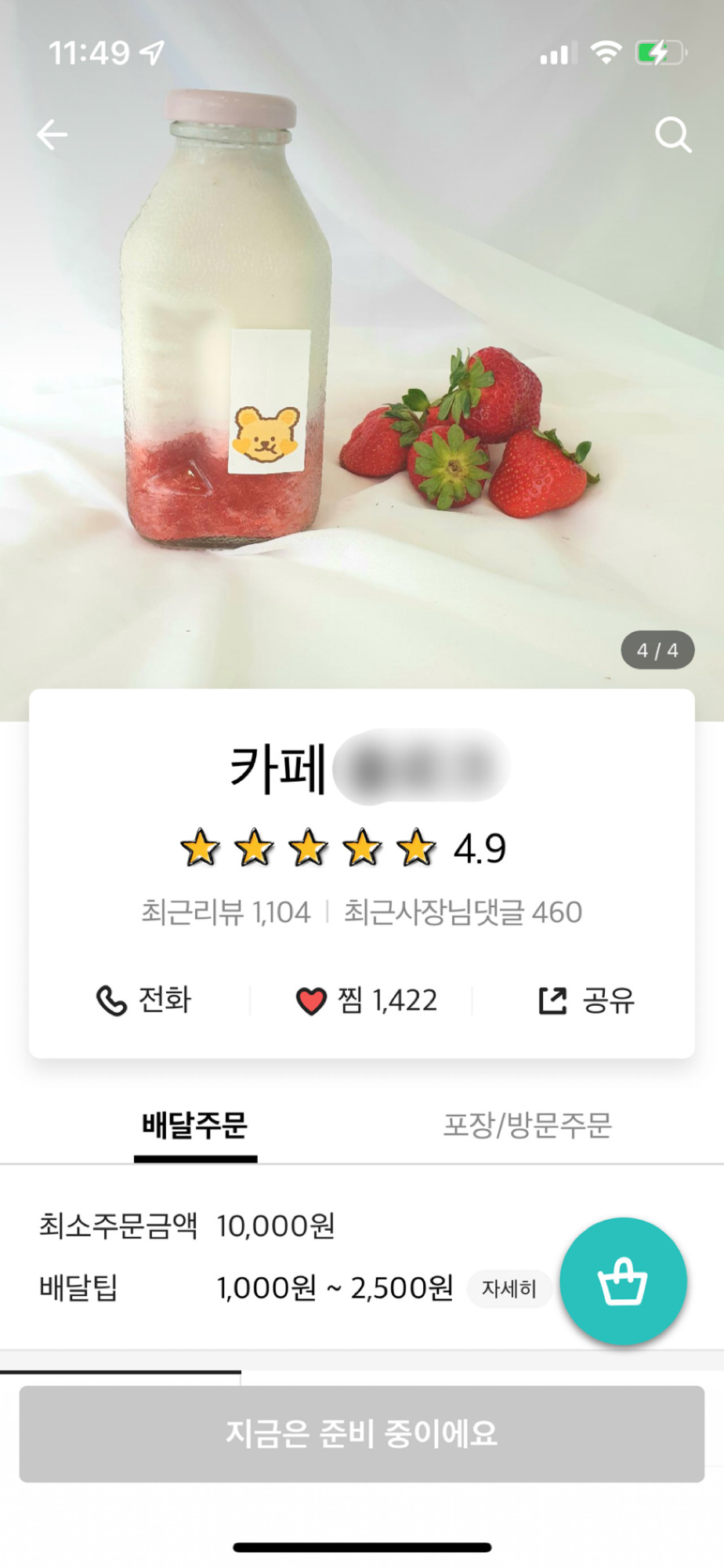Image resolution: width=724 pixels, height=1568 pixels.
Task: Call the cafe via 전화
Action: click(144, 1000)
